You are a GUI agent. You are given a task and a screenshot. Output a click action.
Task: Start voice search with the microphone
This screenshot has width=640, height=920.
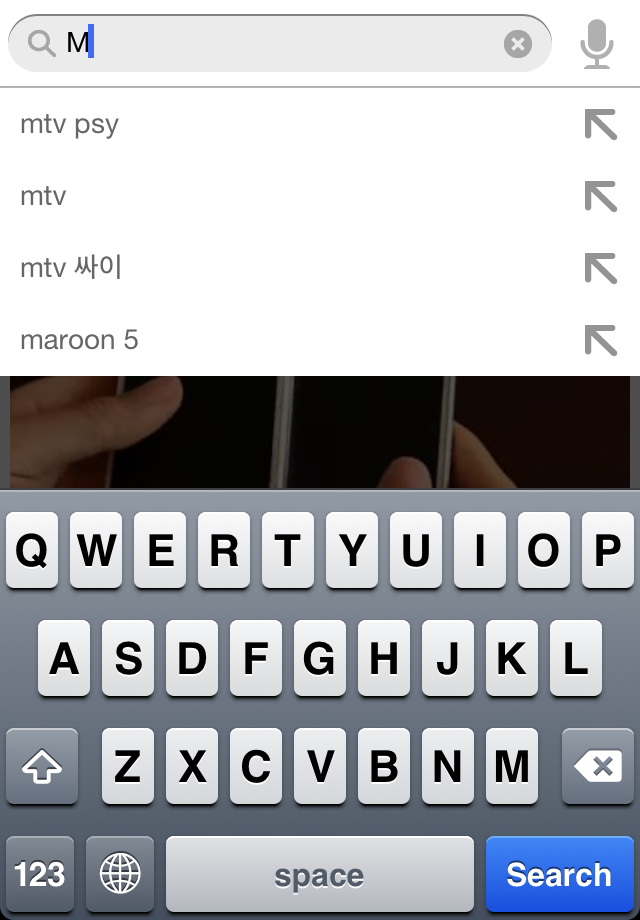click(597, 44)
